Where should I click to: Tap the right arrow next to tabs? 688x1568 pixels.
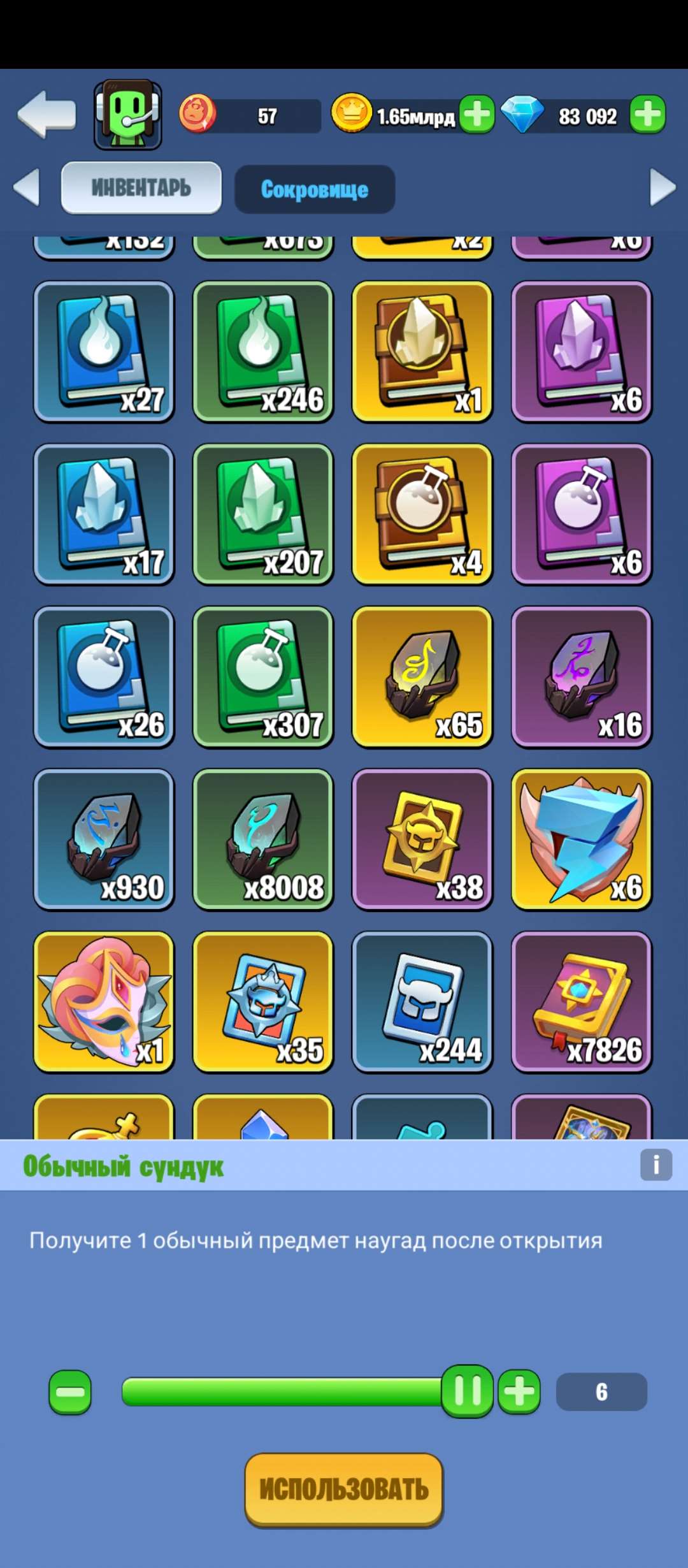tap(663, 188)
